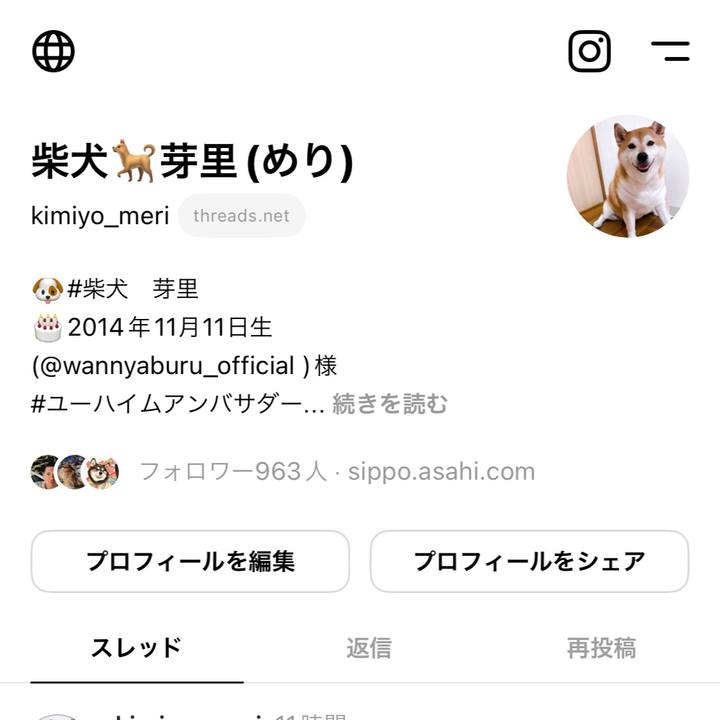Tap プロフィールを編集 button
This screenshot has height=720, width=720.
pyautogui.click(x=190, y=561)
